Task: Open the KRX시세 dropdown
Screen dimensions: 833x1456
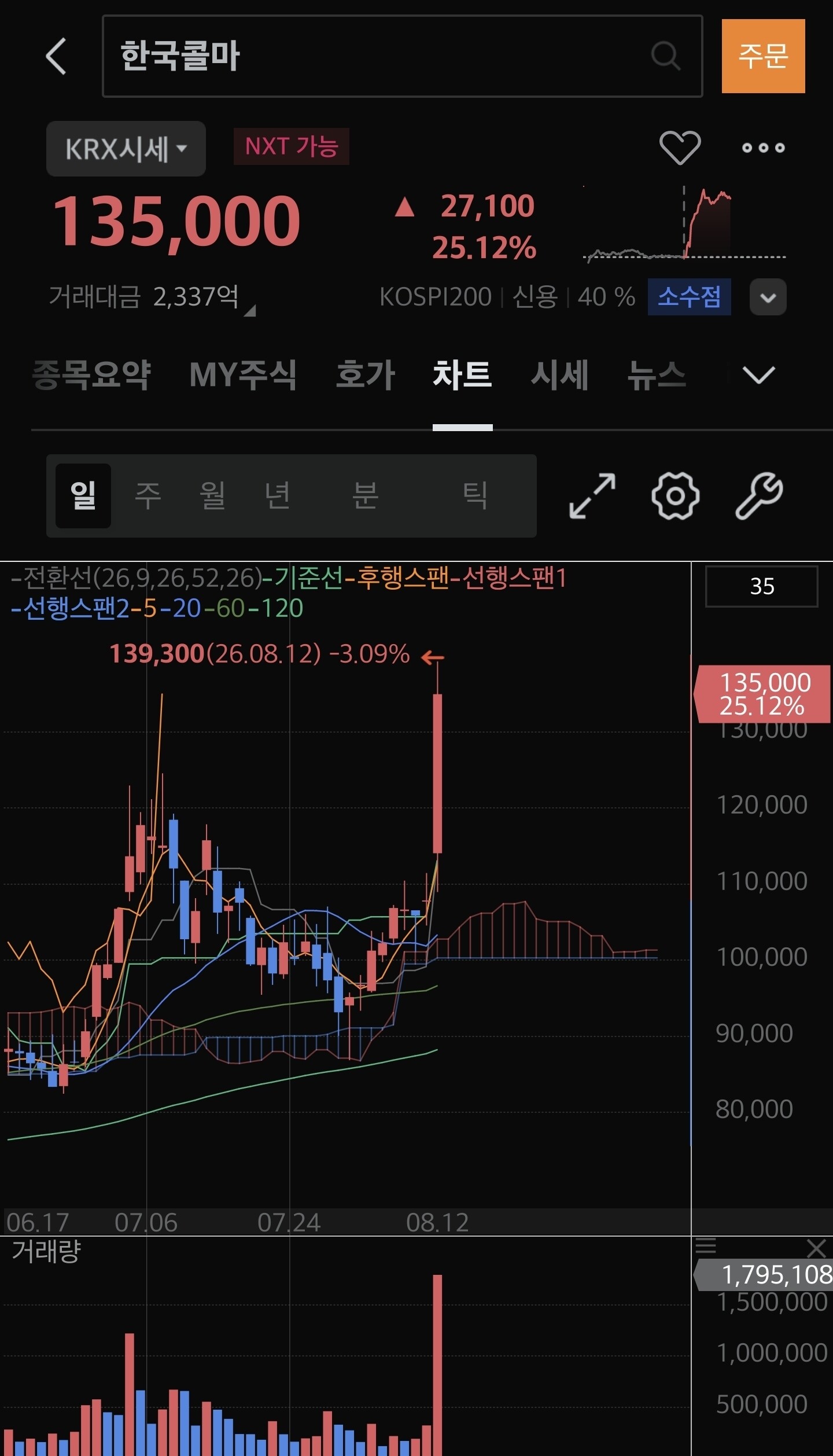Action: (126, 149)
